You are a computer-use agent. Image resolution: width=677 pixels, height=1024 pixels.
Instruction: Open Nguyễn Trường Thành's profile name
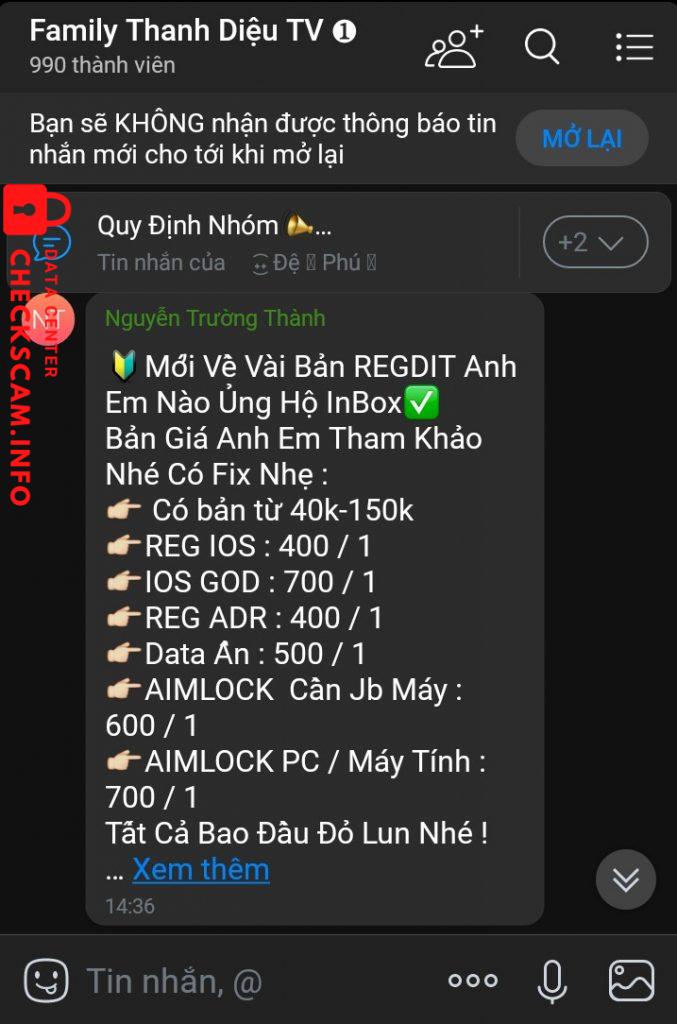pos(215,318)
